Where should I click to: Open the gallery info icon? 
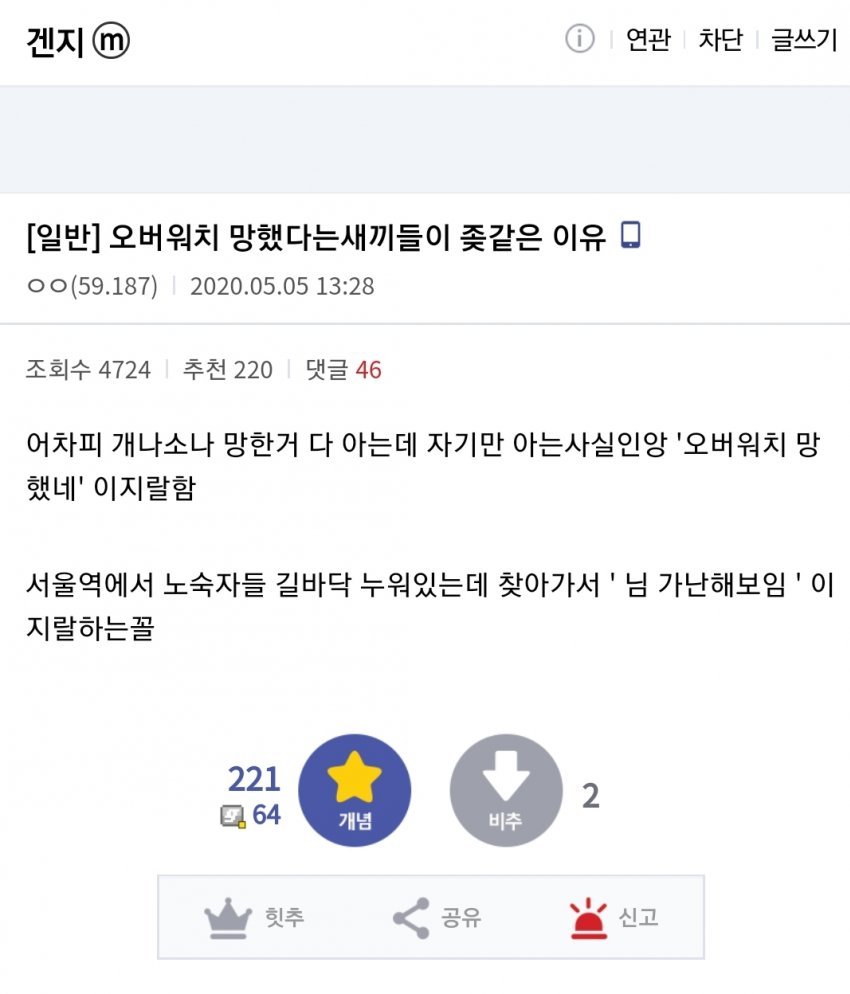click(x=580, y=40)
